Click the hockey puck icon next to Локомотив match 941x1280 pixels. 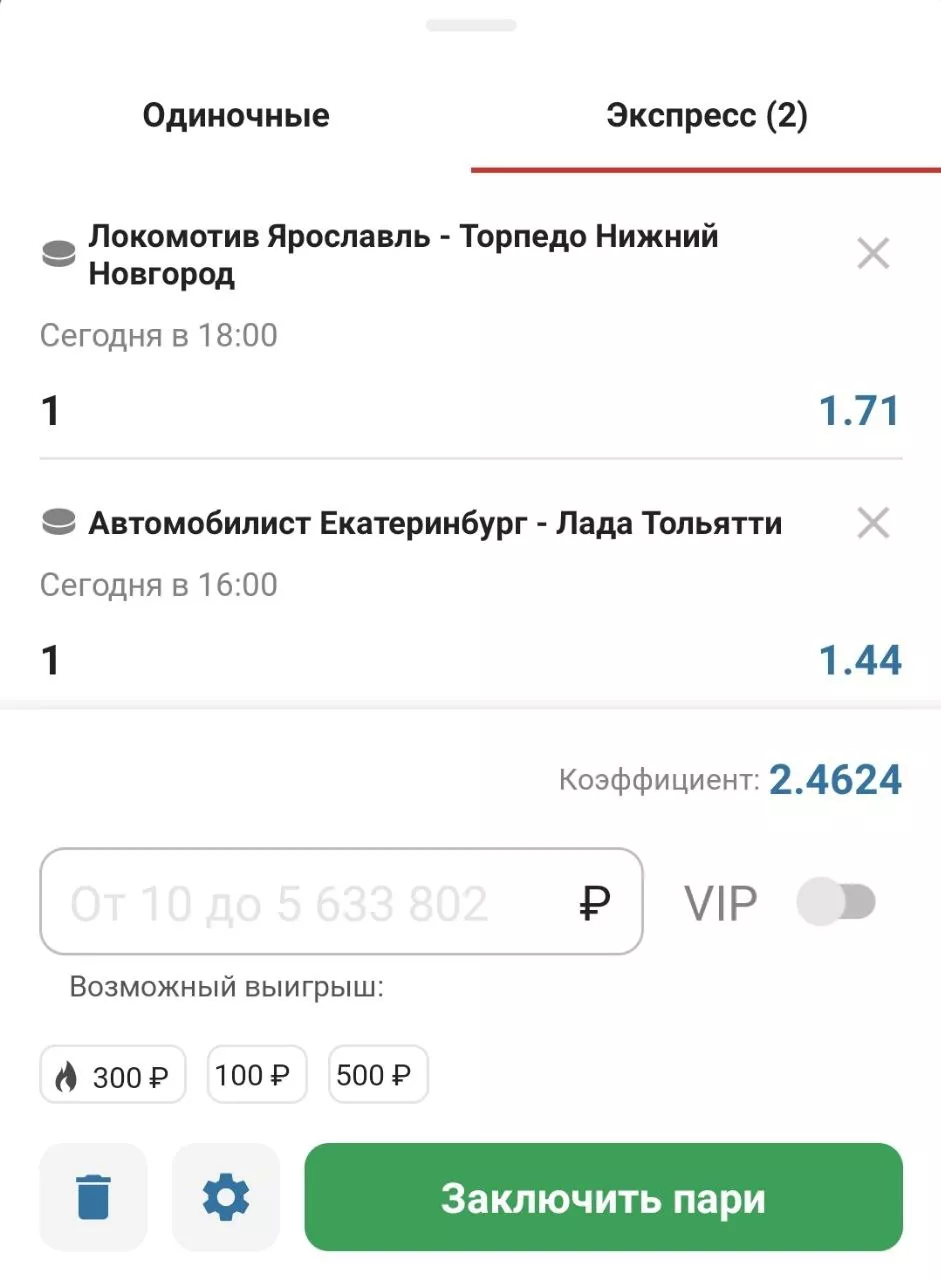pos(57,254)
